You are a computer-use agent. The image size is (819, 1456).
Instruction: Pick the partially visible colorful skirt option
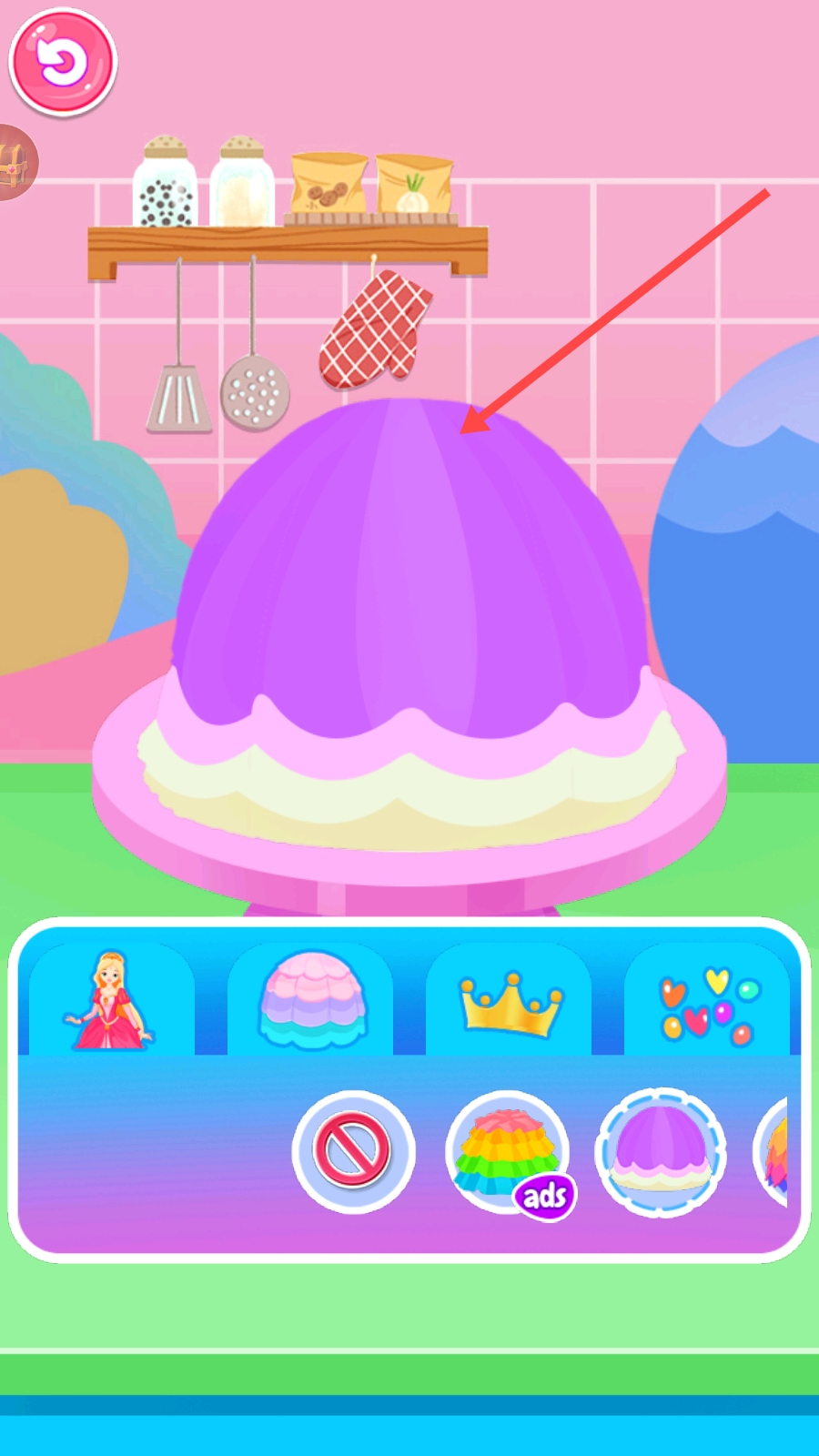pos(773,1154)
